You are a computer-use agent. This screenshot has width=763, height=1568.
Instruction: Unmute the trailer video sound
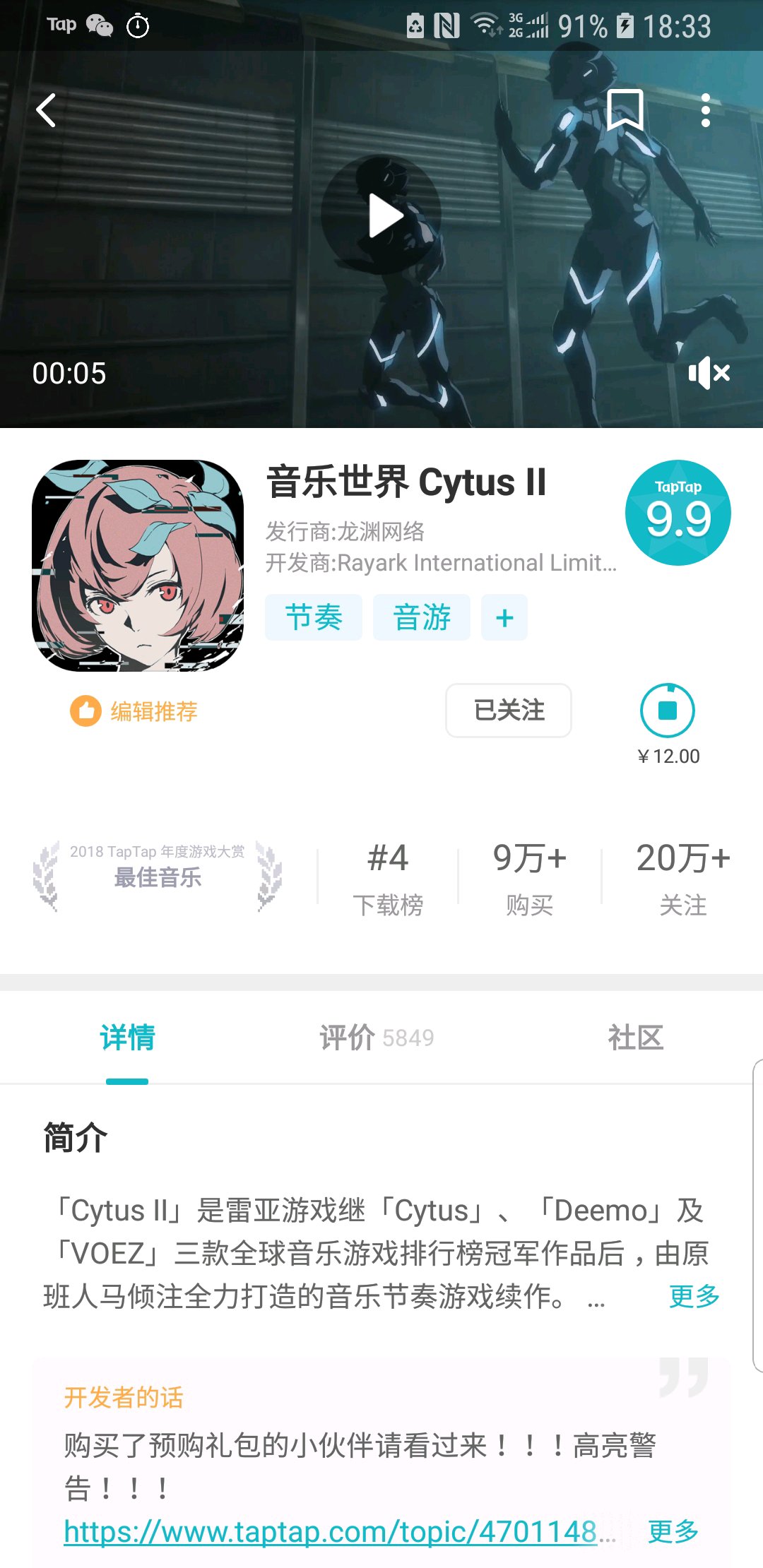[709, 373]
